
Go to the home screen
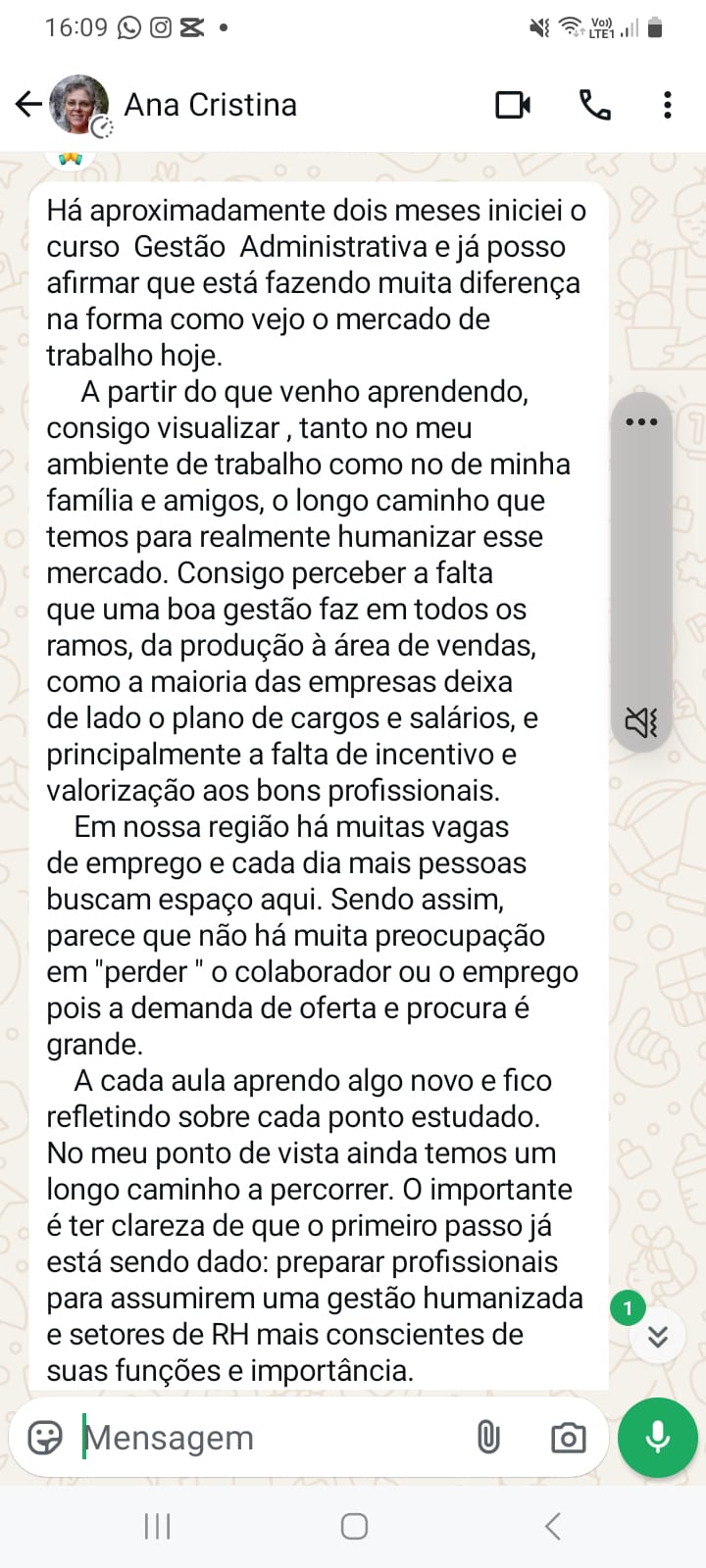(x=354, y=1526)
